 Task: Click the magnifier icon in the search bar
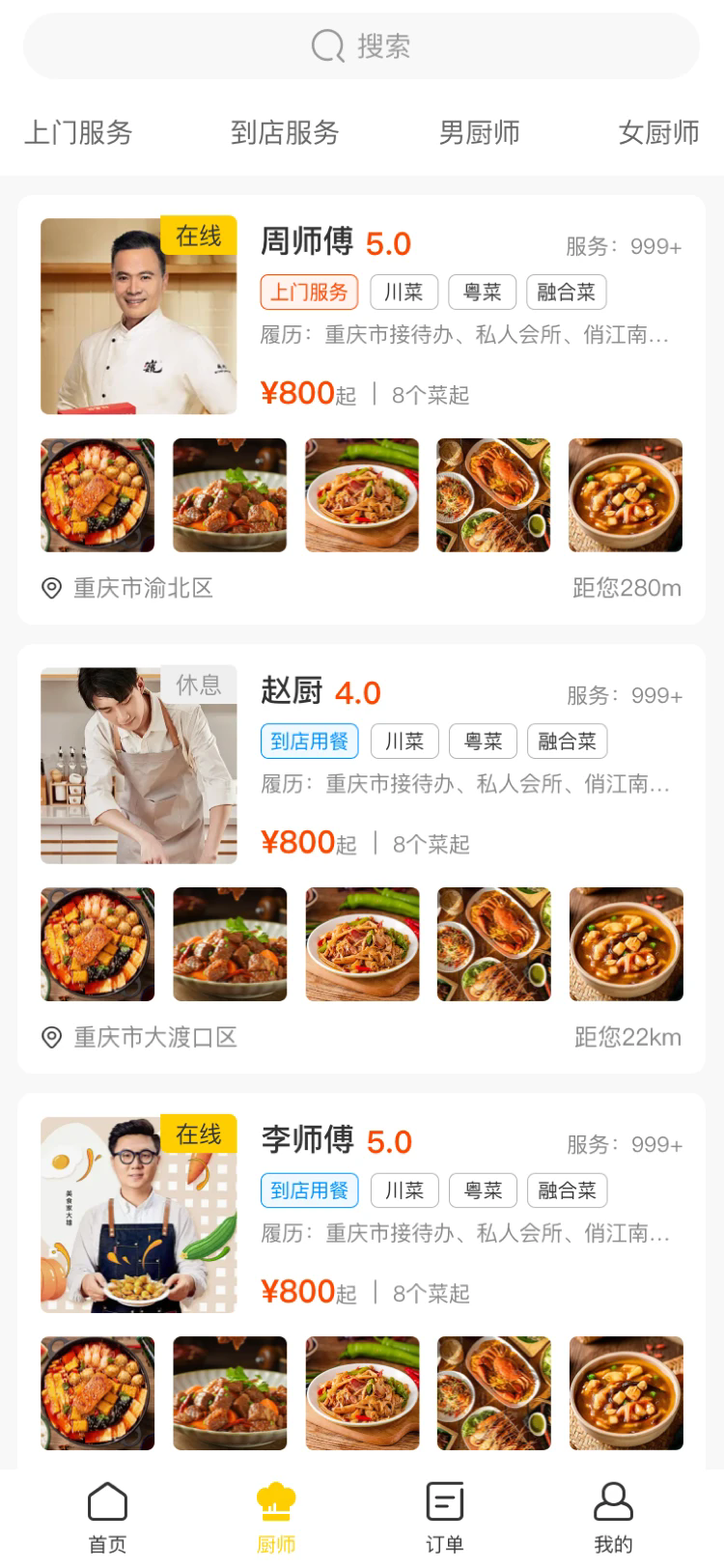pyautogui.click(x=327, y=45)
